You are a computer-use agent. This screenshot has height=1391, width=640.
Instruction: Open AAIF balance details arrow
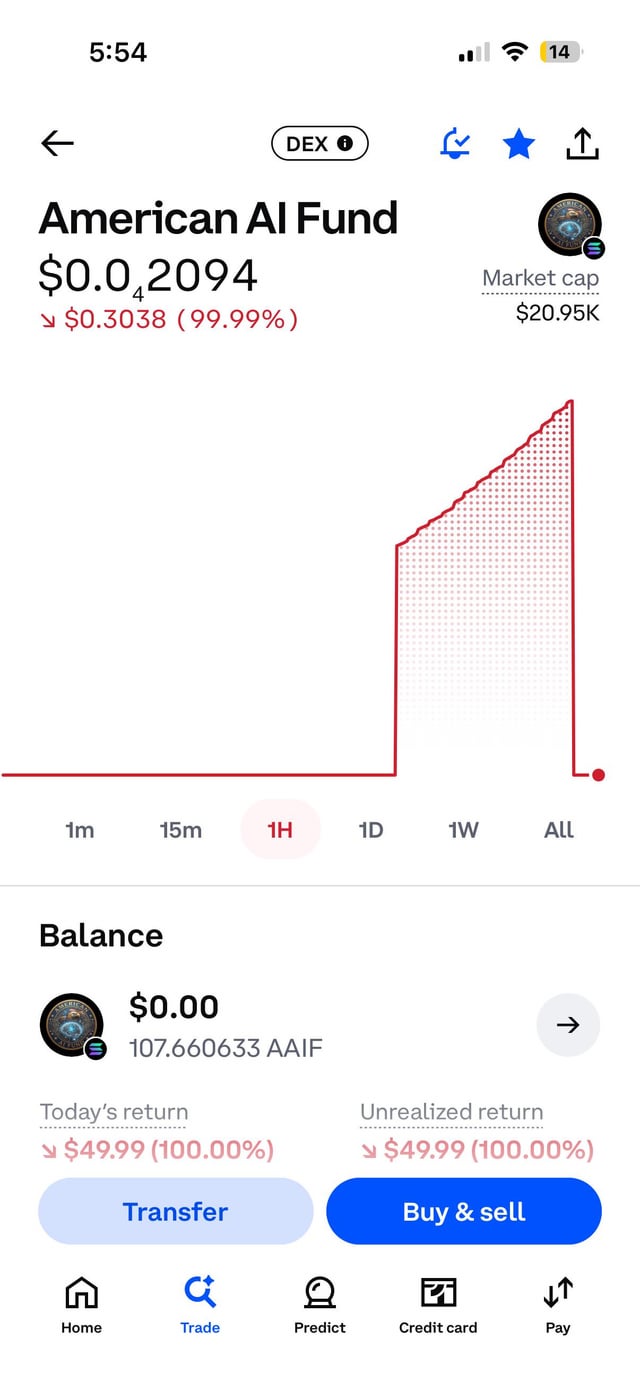pos(568,1024)
